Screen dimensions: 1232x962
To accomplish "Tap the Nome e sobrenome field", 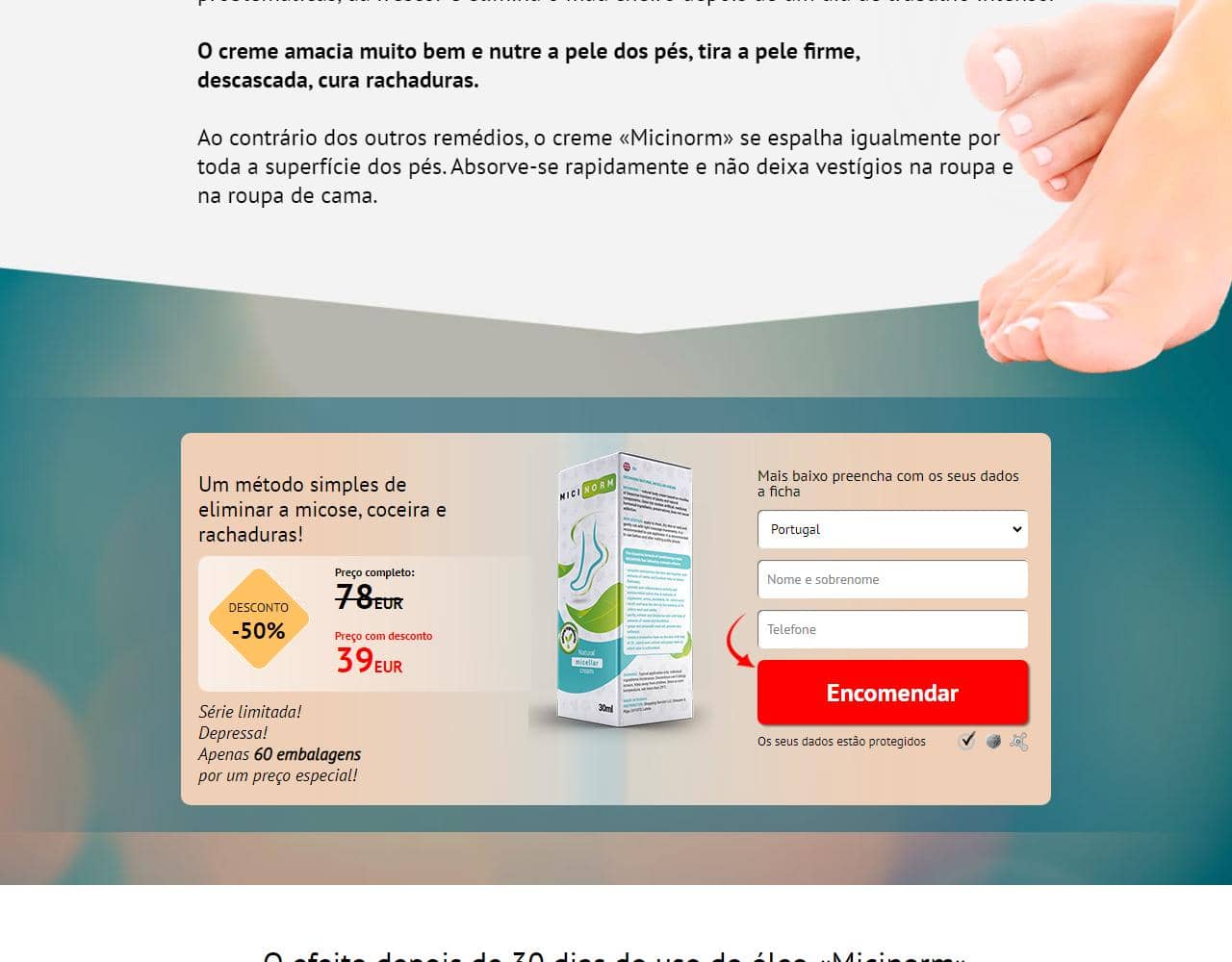I will 892,579.
